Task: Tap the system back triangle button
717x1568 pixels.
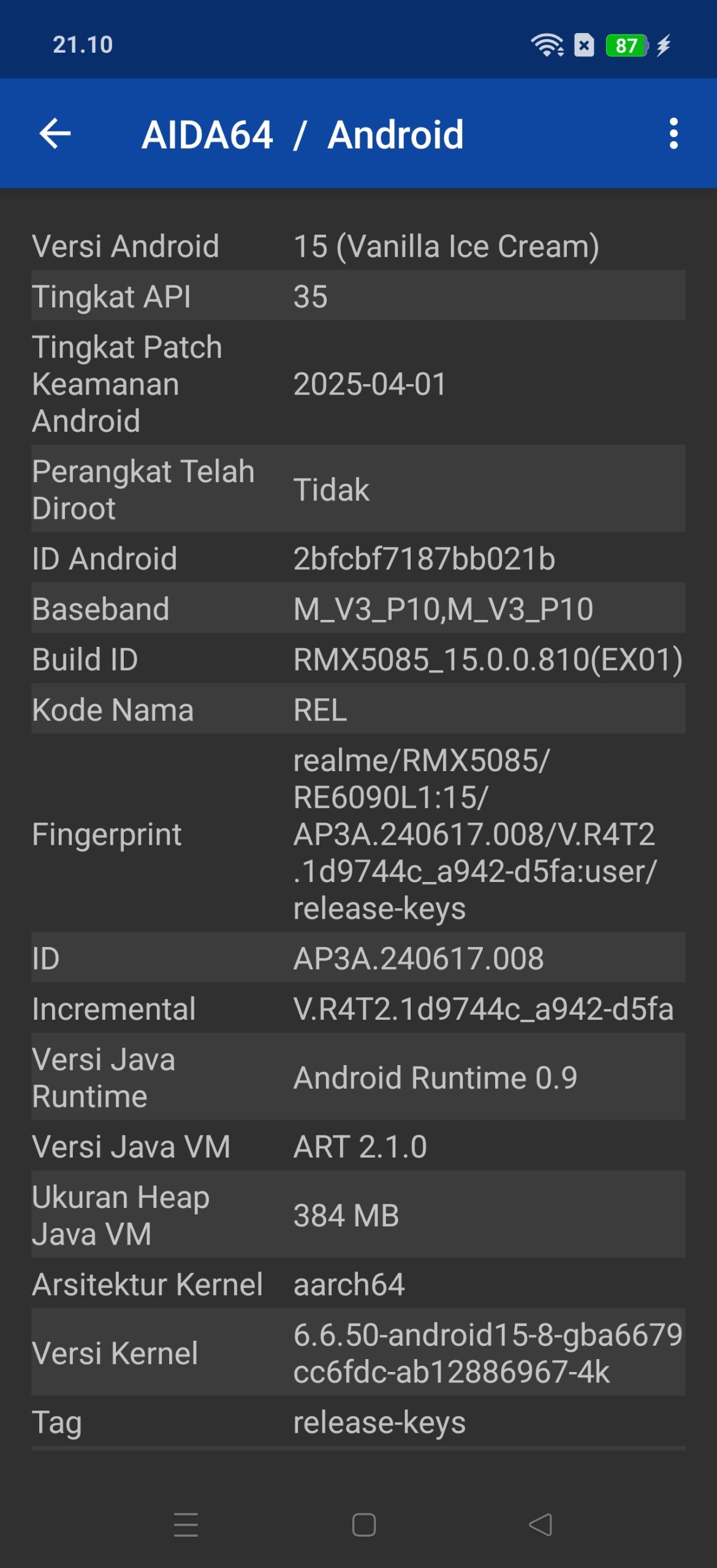Action: (541, 1525)
